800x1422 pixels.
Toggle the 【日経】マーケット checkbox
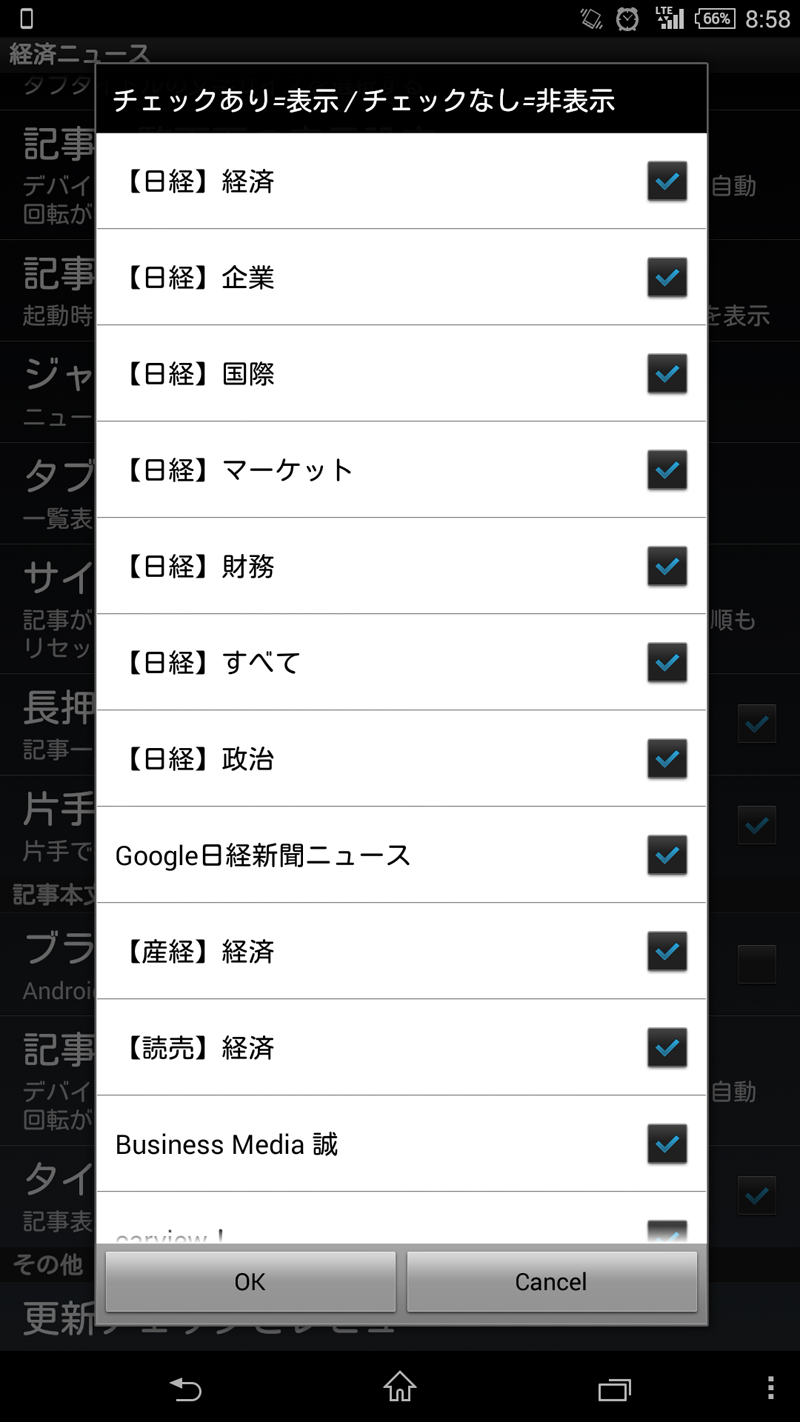[x=667, y=469]
